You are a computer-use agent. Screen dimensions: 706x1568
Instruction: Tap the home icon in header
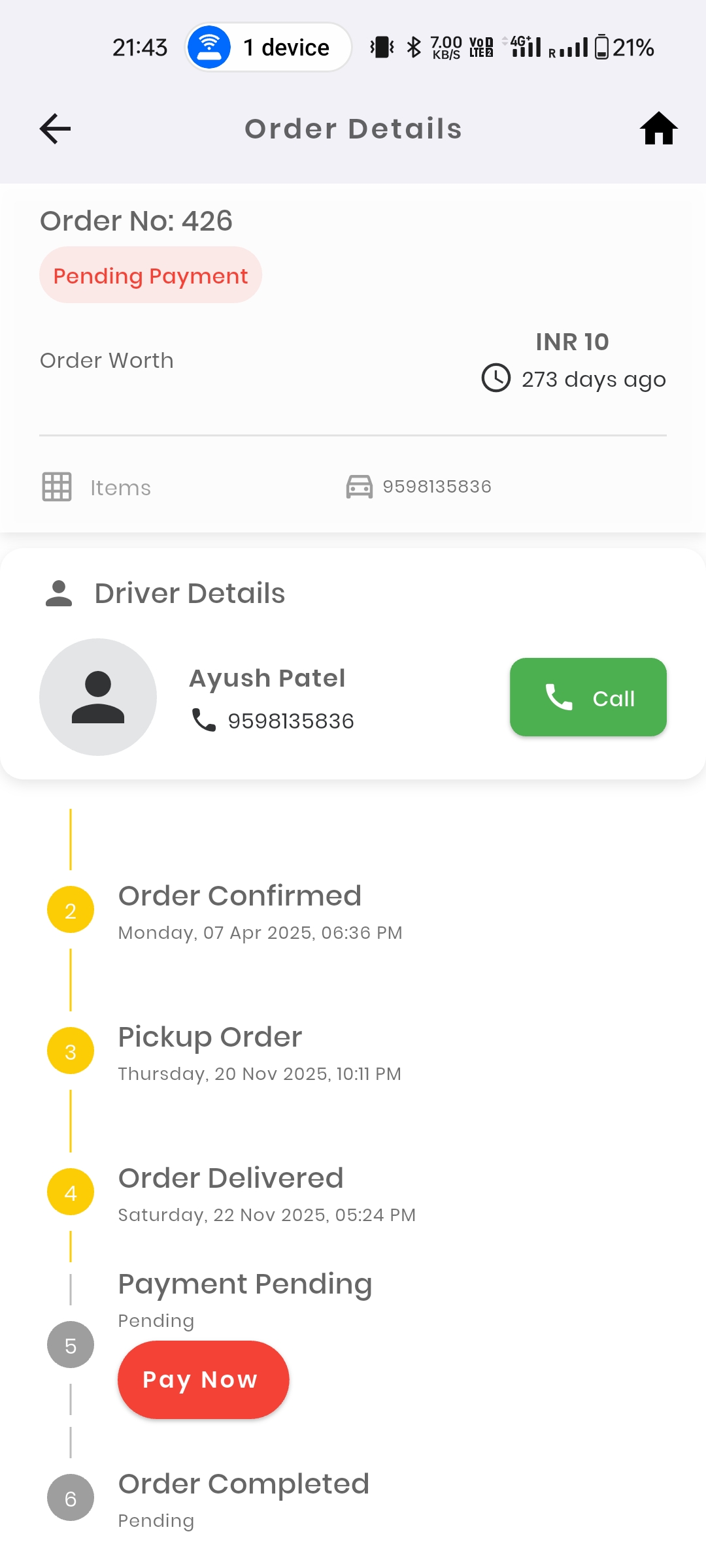pyautogui.click(x=658, y=128)
